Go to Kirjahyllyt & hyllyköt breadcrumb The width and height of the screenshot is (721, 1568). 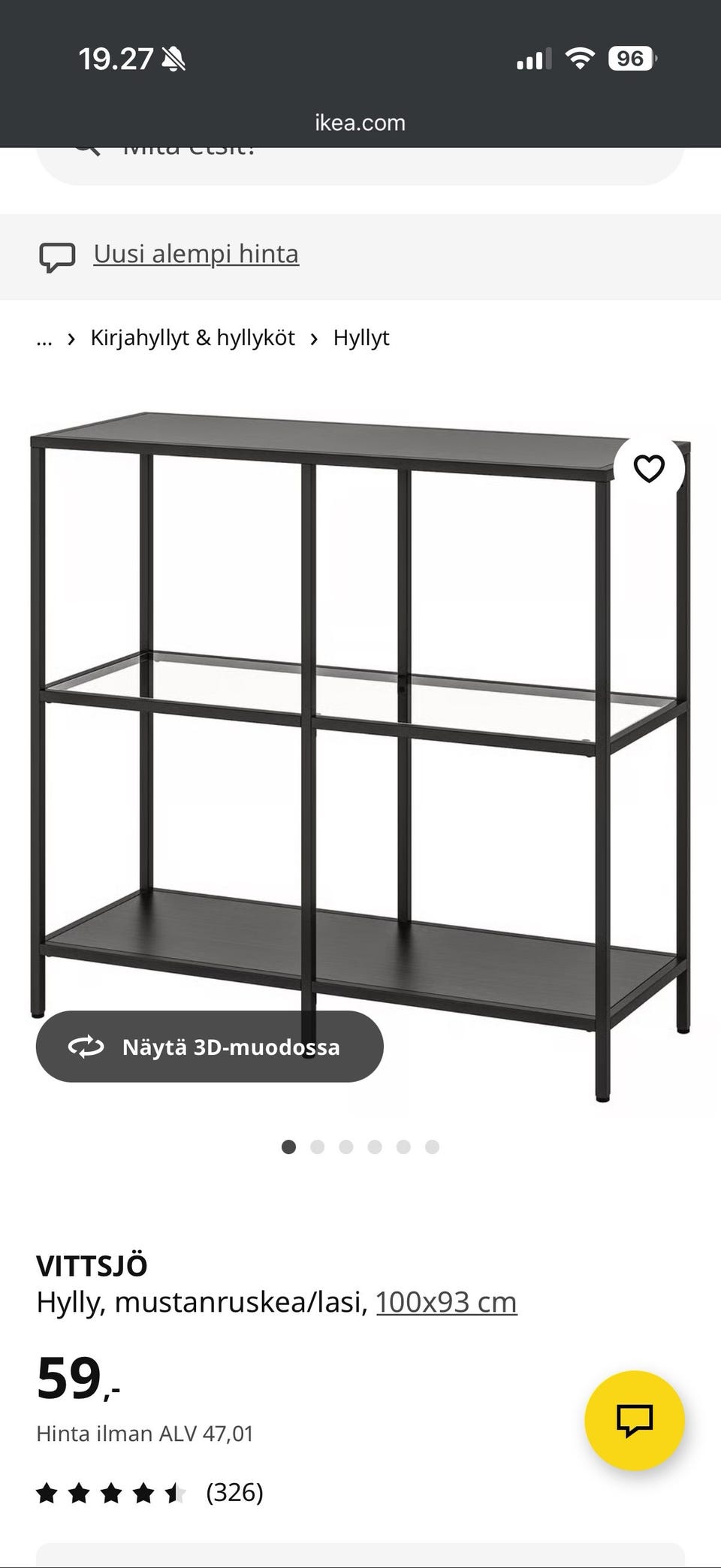[192, 338]
